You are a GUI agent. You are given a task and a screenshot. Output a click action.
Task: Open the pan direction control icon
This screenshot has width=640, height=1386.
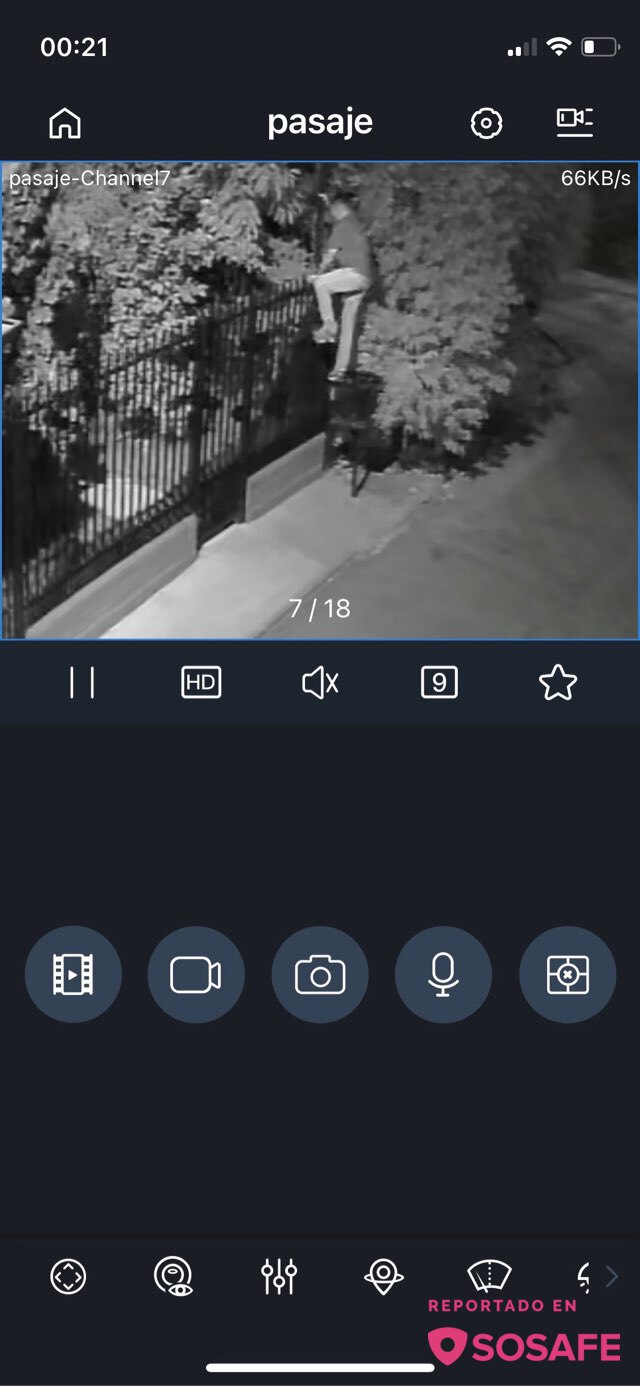click(x=68, y=1276)
